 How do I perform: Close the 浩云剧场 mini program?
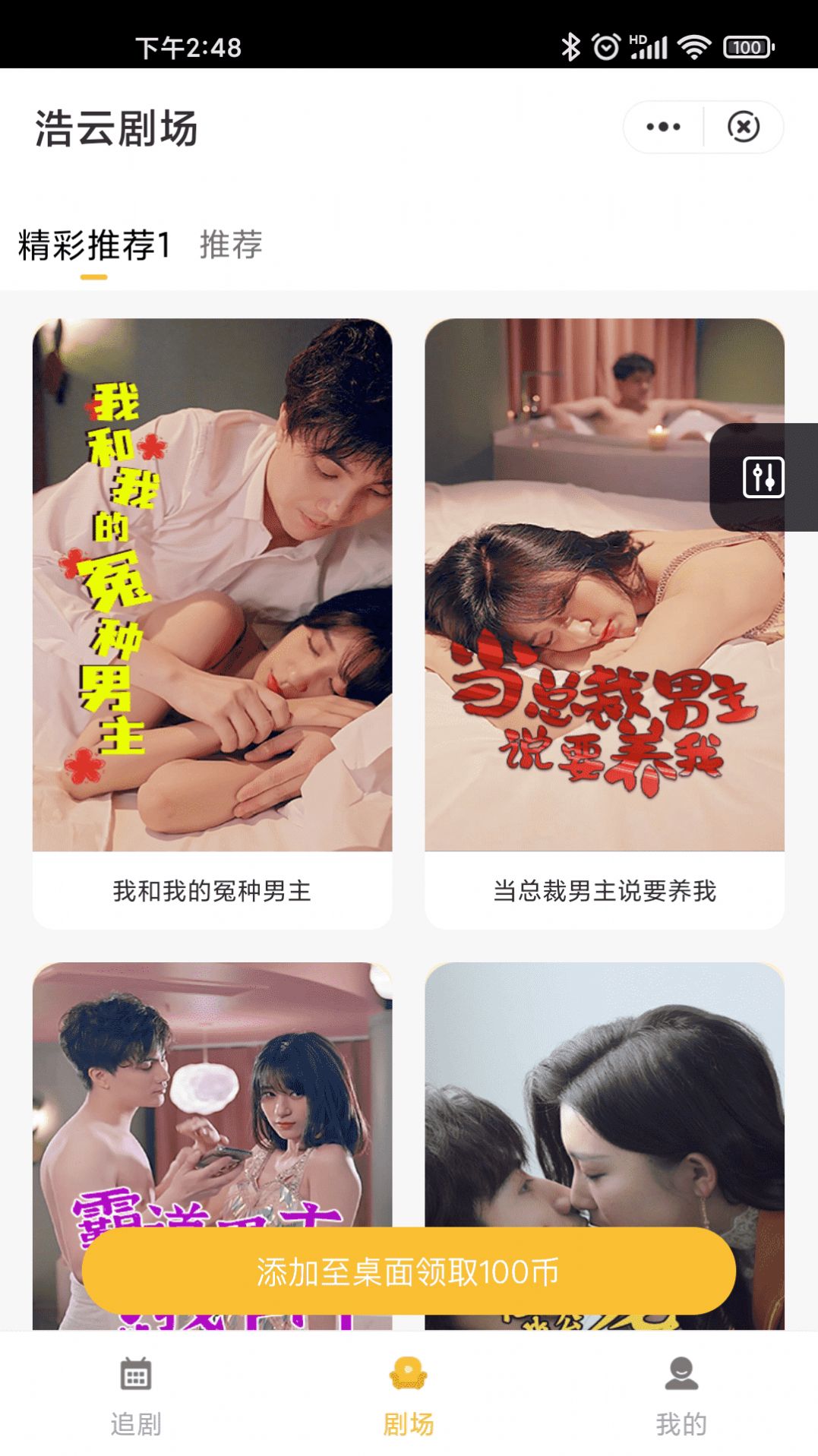pyautogui.click(x=743, y=125)
